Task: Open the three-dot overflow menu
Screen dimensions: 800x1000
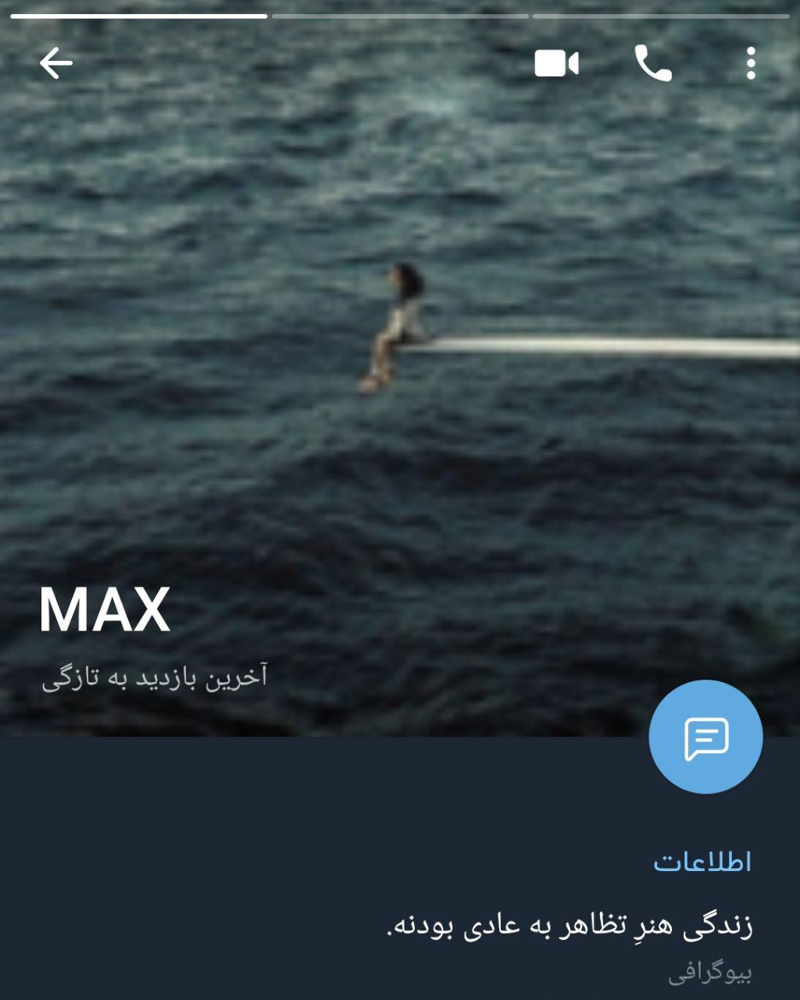Action: 750,64
